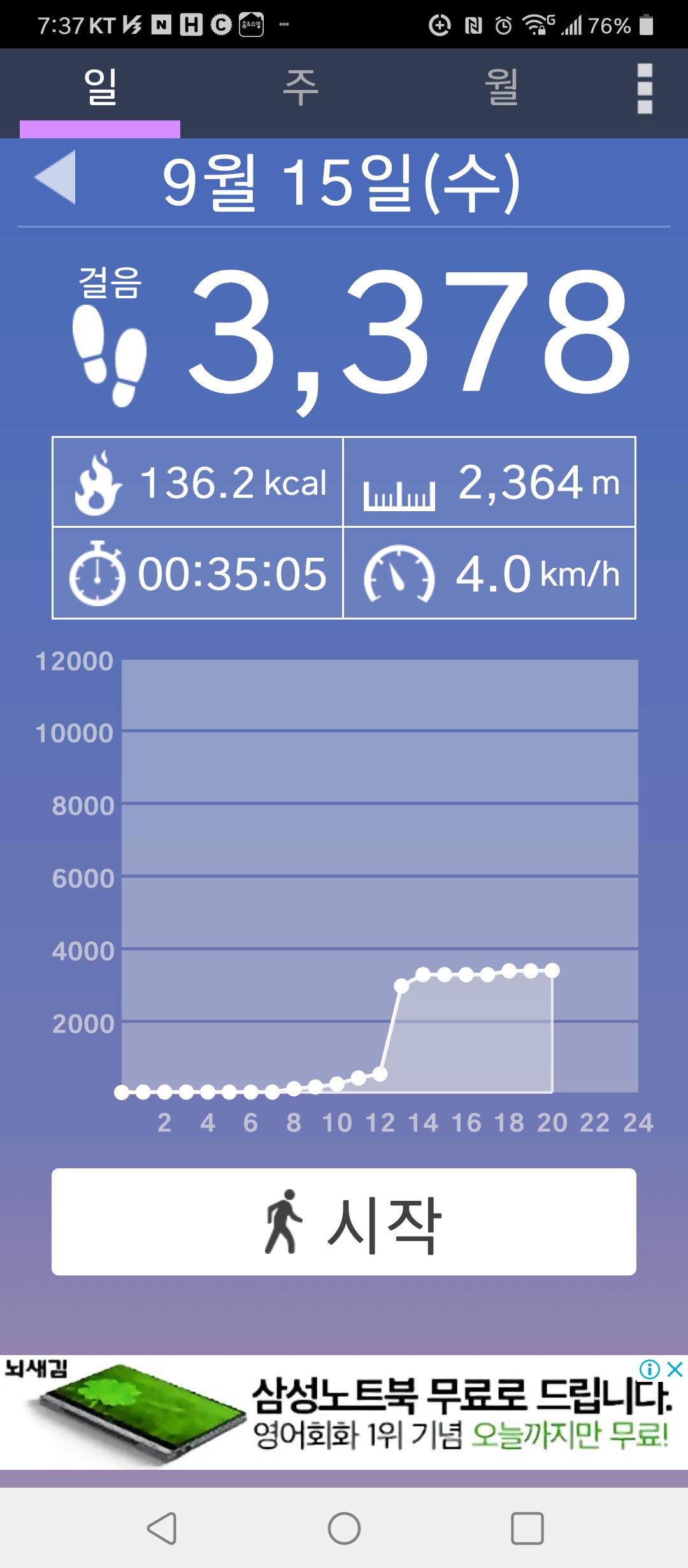
Task: Switch to the 월 (month) tab
Action: pyautogui.click(x=501, y=89)
